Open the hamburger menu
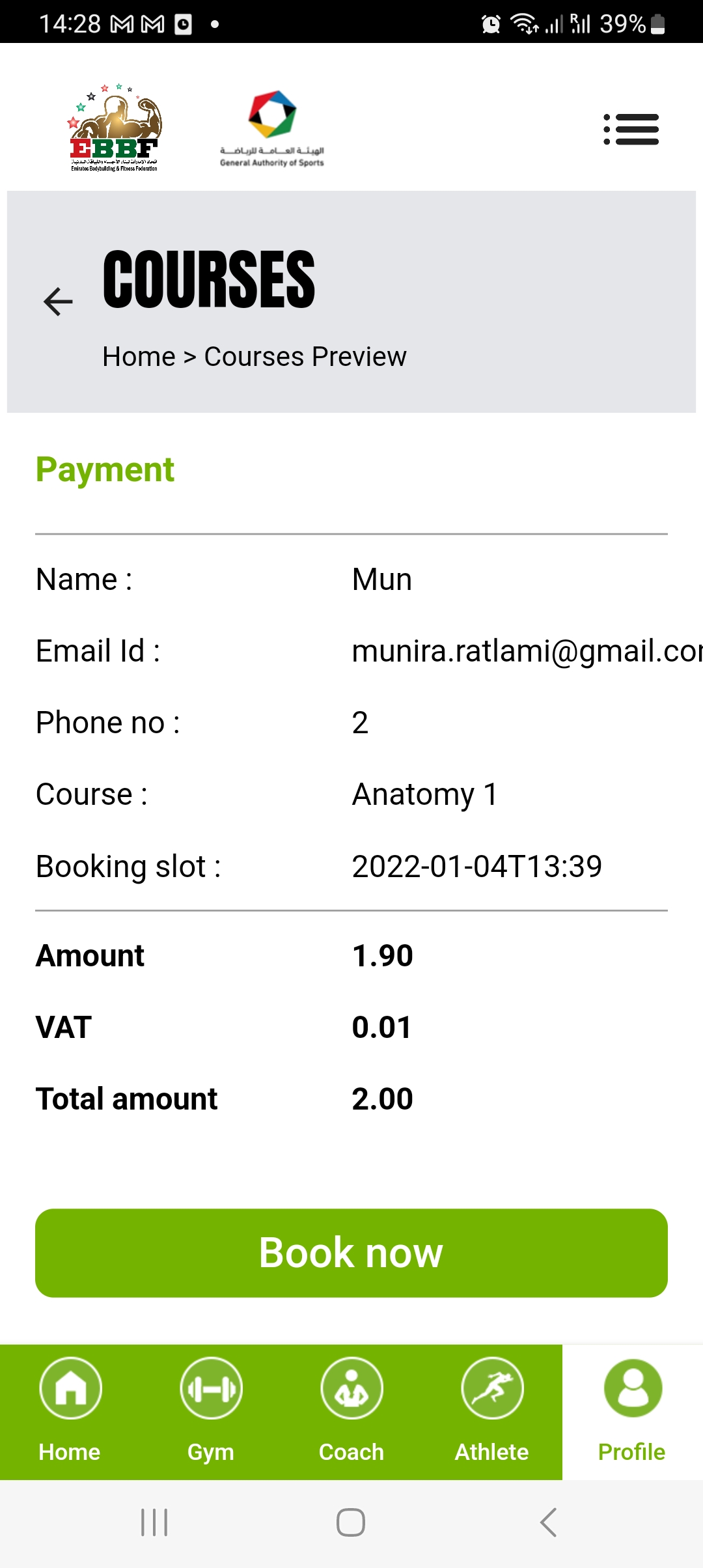Viewport: 703px width, 1568px height. [631, 130]
